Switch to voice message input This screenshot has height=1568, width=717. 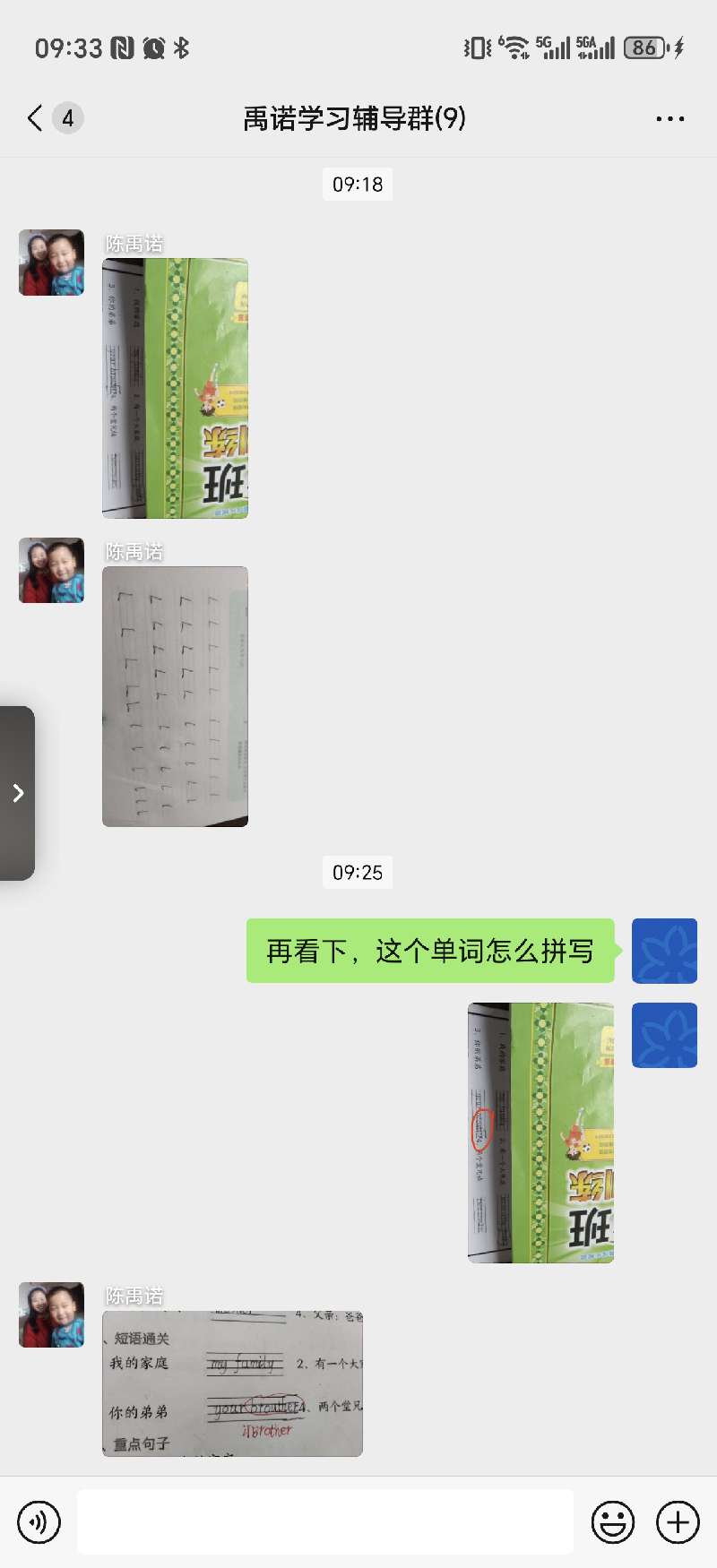39,1521
